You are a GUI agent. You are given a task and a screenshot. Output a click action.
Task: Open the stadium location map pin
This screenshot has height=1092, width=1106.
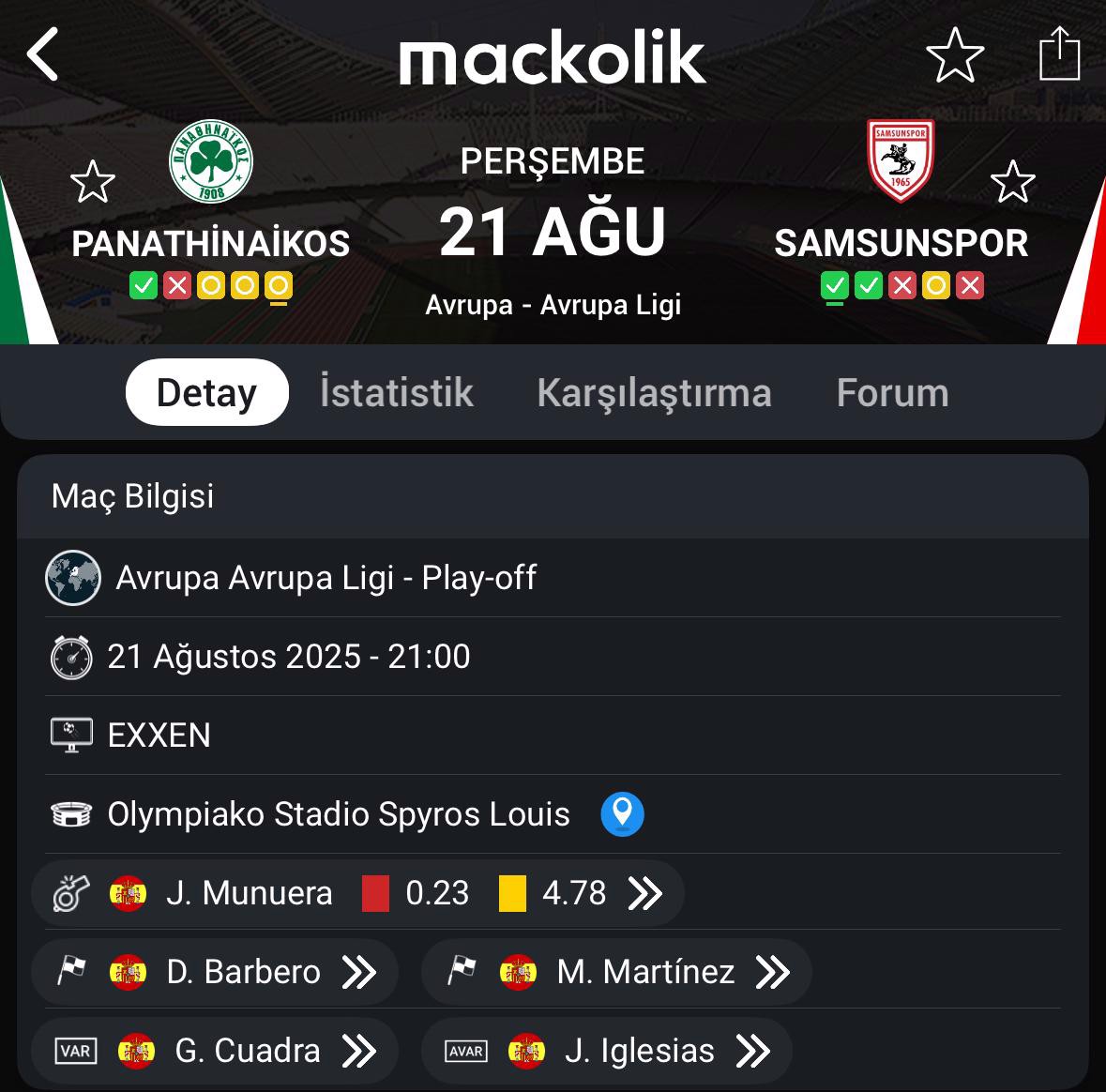tap(622, 813)
